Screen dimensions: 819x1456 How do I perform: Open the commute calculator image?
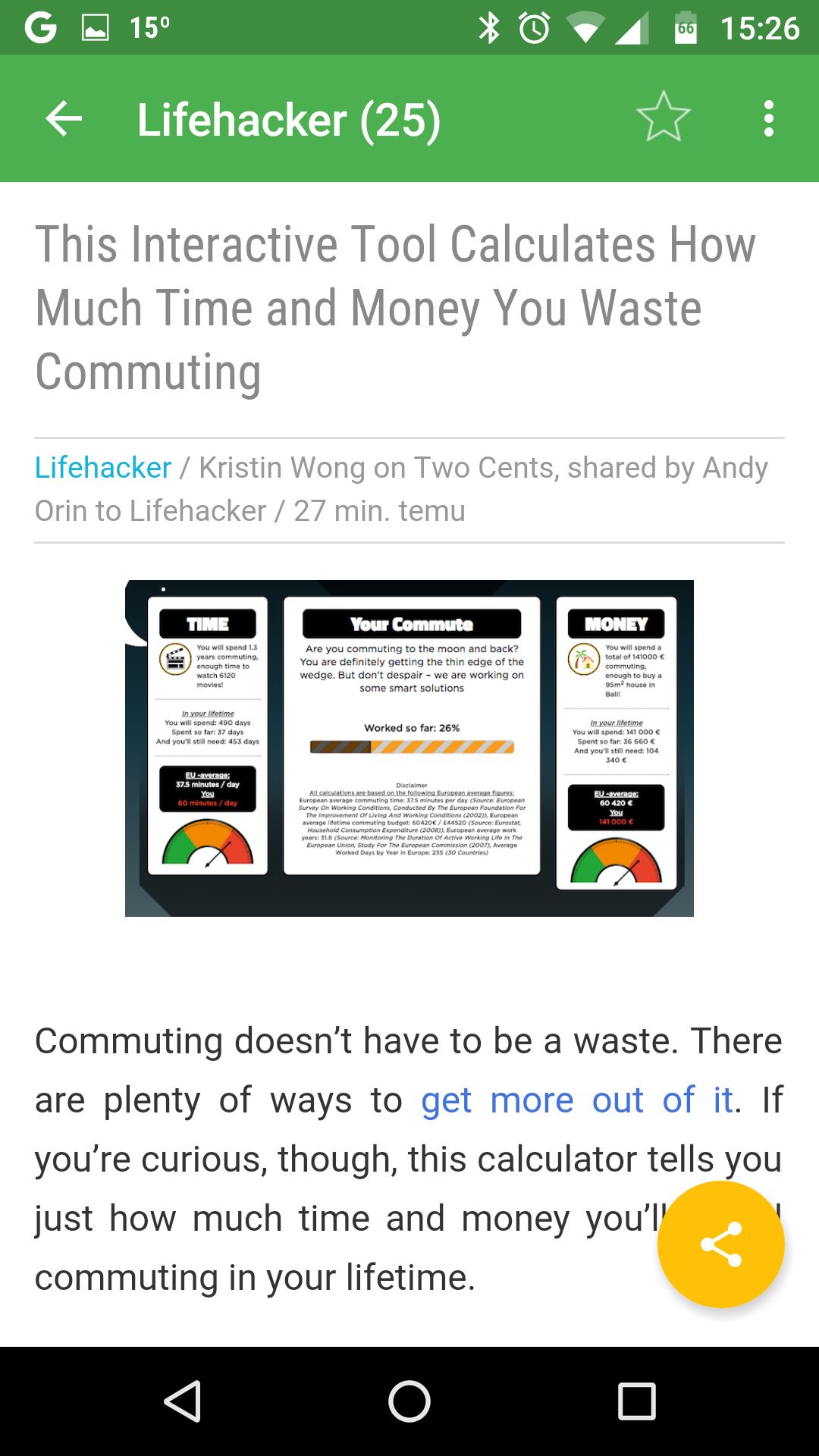[409, 748]
